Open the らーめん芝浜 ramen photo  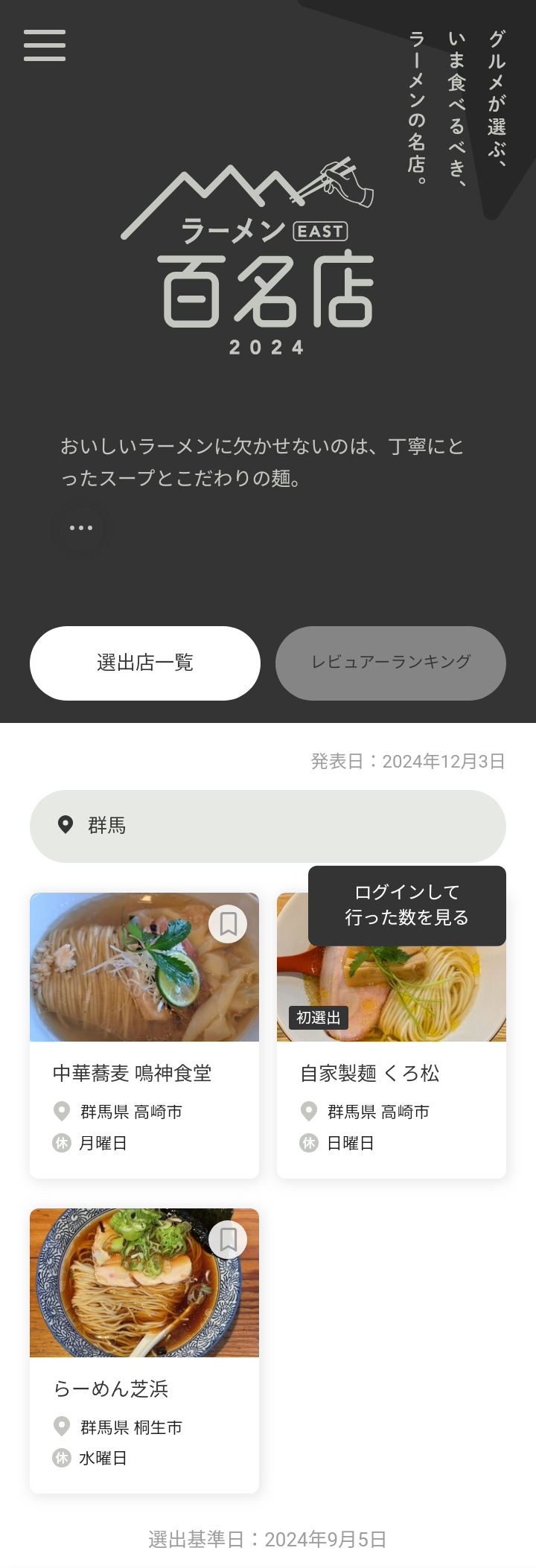pyautogui.click(x=144, y=1283)
